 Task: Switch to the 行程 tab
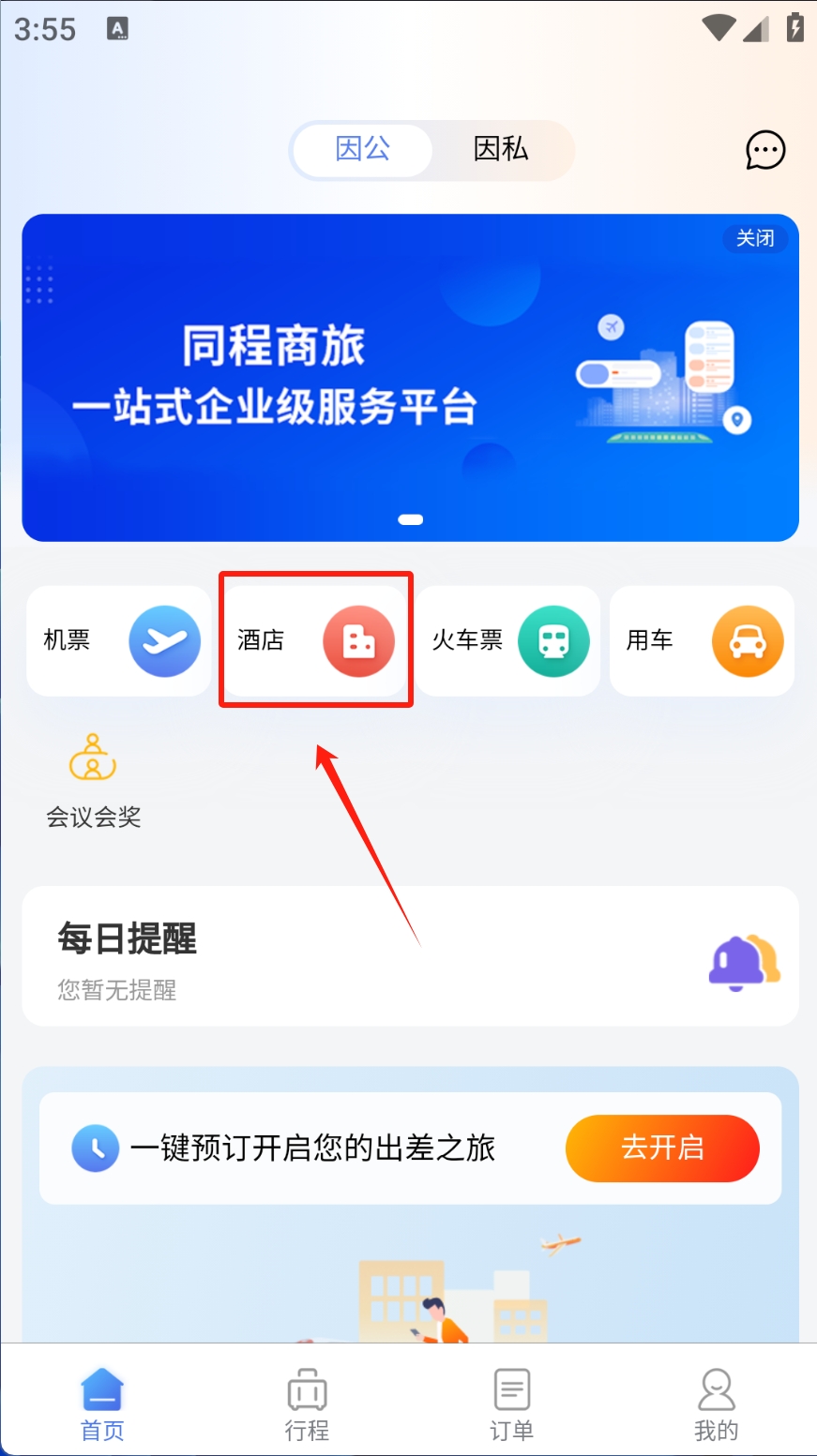(x=307, y=1403)
